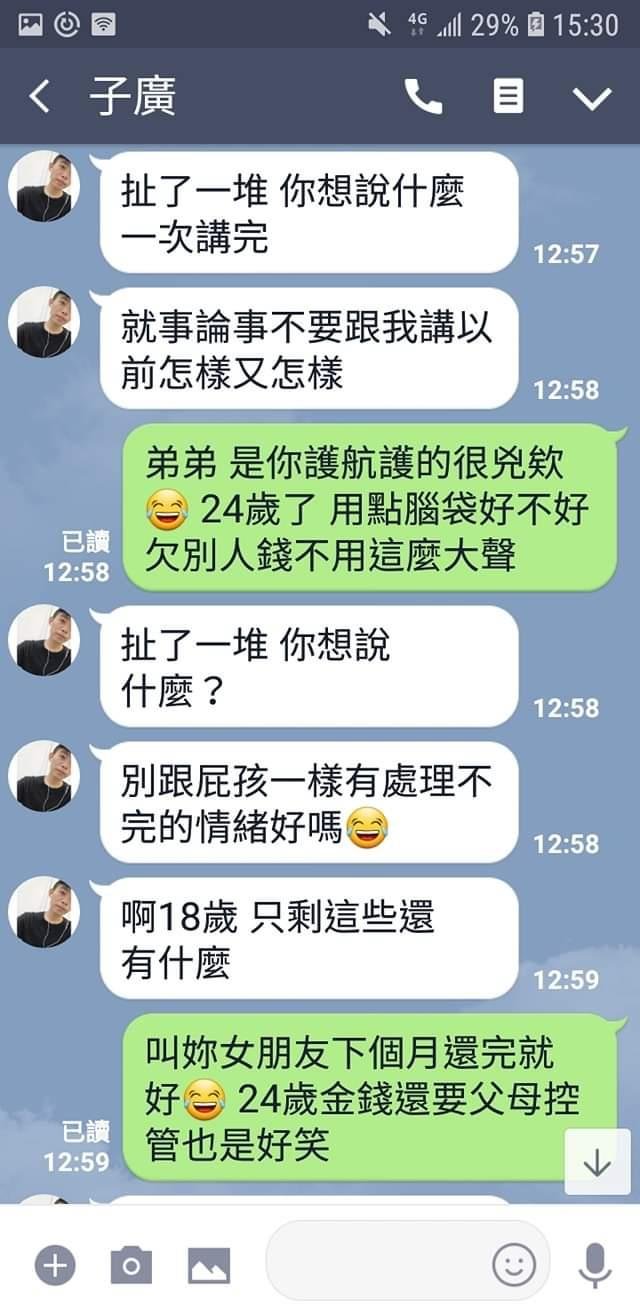Open the plus attachment menu
This screenshot has width=640, height=1315.
pyautogui.click(x=55, y=1266)
